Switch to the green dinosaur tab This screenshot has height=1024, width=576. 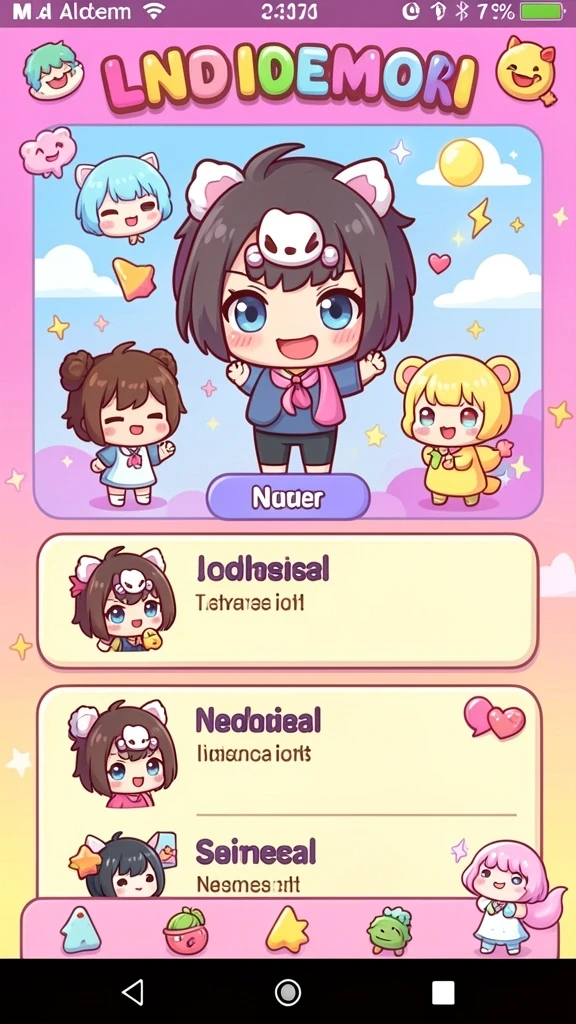[x=390, y=931]
